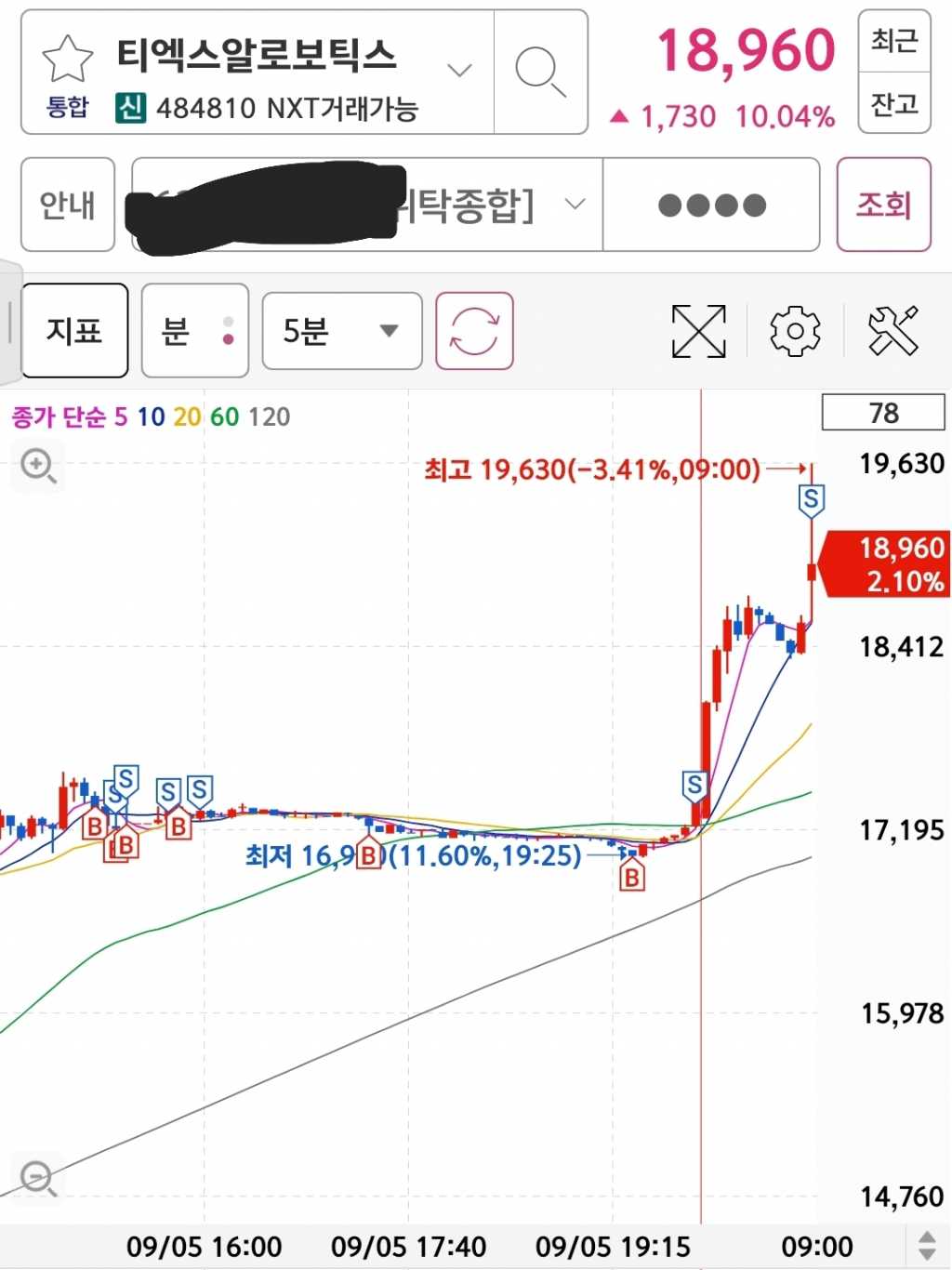952x1270 pixels.
Task: Open the stock search magnifier
Action: pos(540,73)
